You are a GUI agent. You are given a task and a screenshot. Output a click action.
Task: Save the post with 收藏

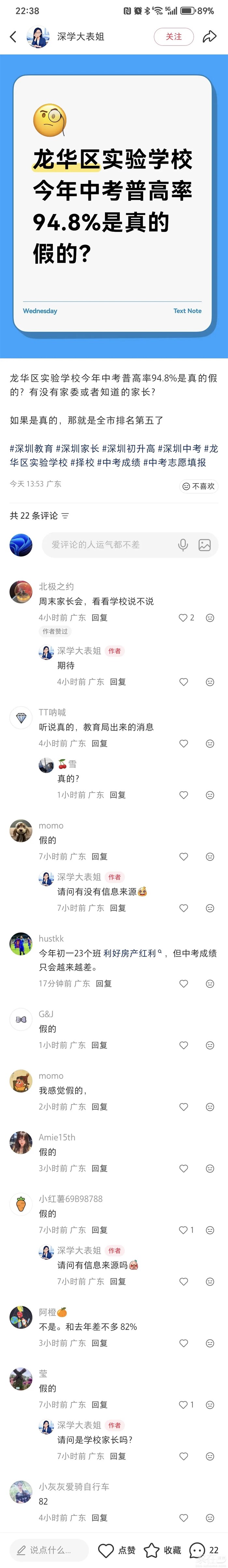[x=162, y=1550]
